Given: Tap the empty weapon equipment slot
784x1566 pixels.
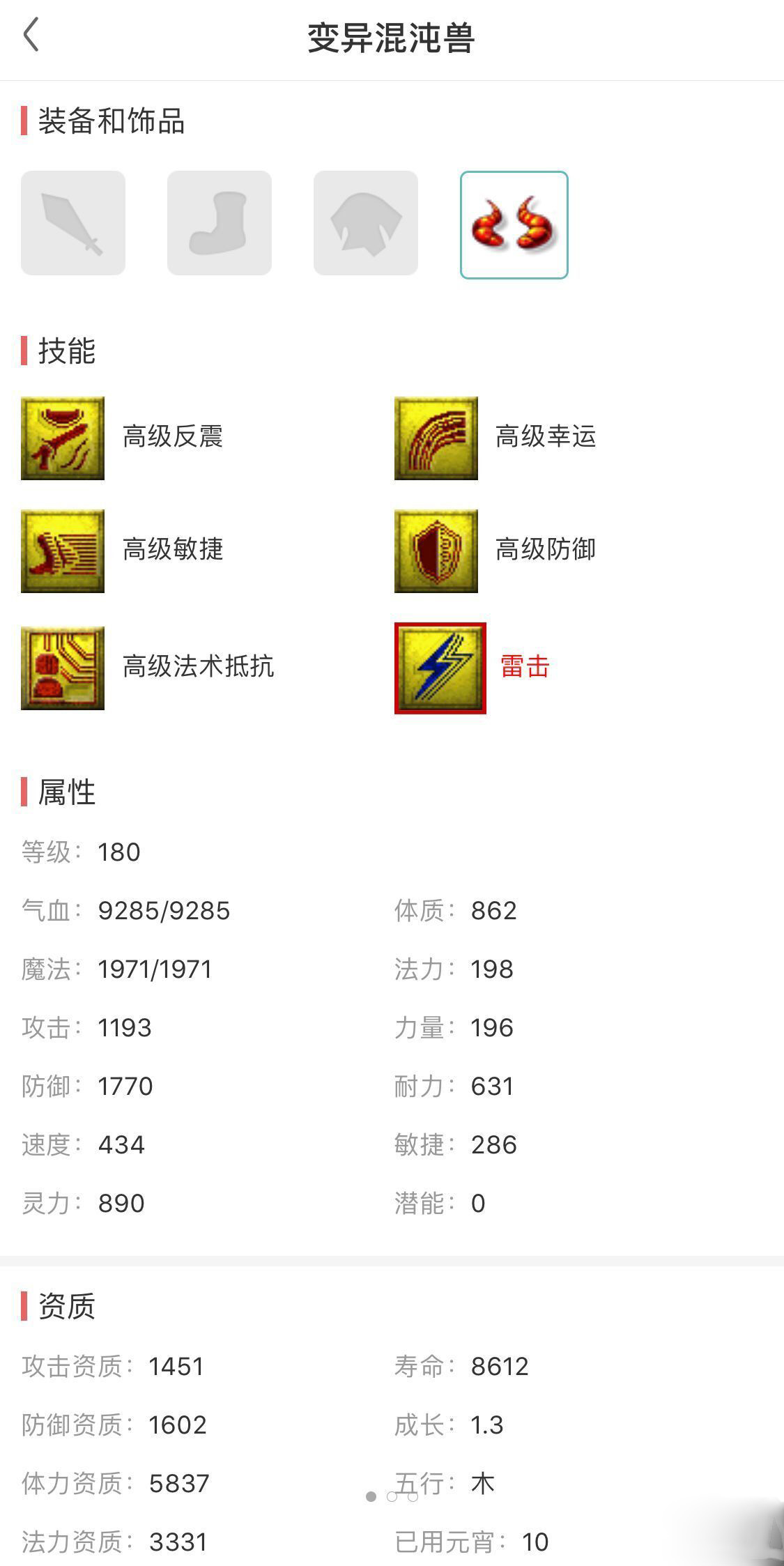Looking at the screenshot, I should 73,223.
